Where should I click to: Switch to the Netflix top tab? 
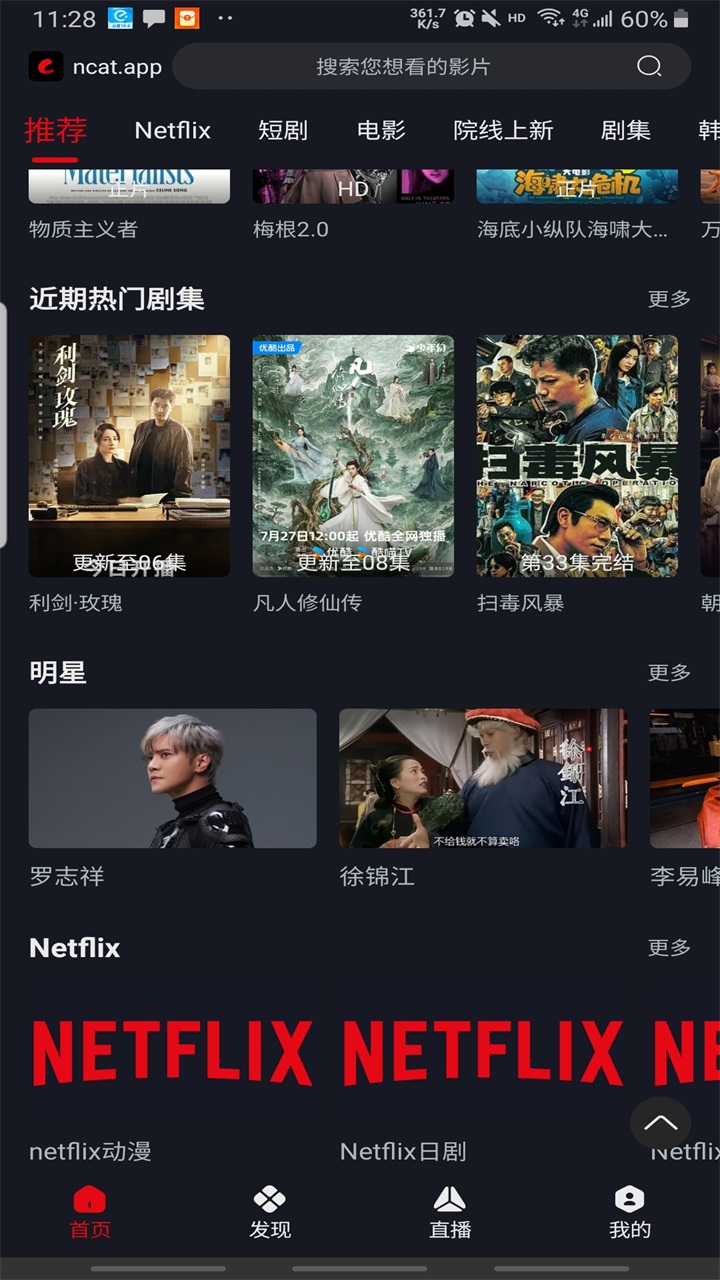pyautogui.click(x=173, y=130)
